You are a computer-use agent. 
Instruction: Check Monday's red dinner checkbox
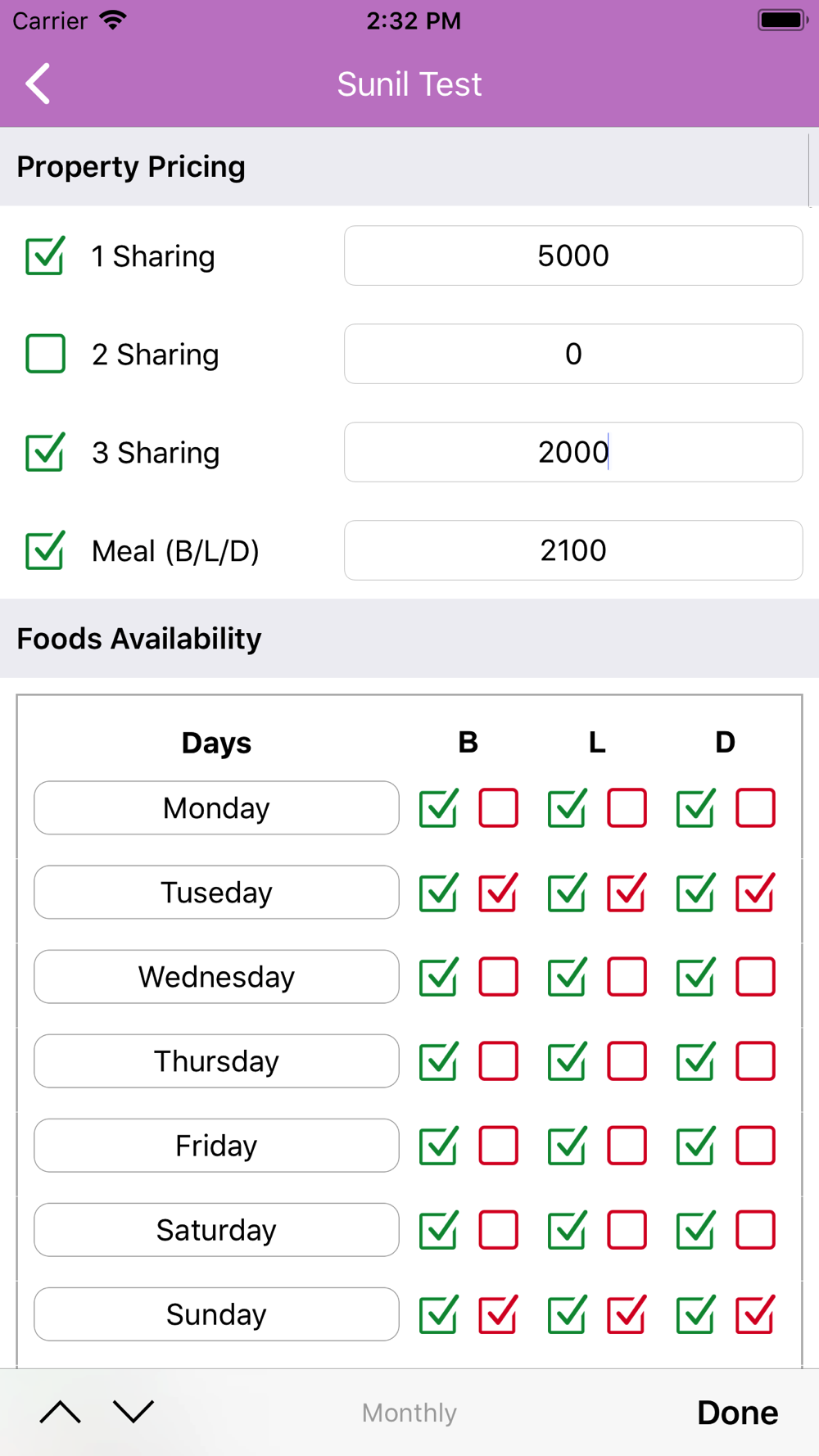click(x=755, y=807)
